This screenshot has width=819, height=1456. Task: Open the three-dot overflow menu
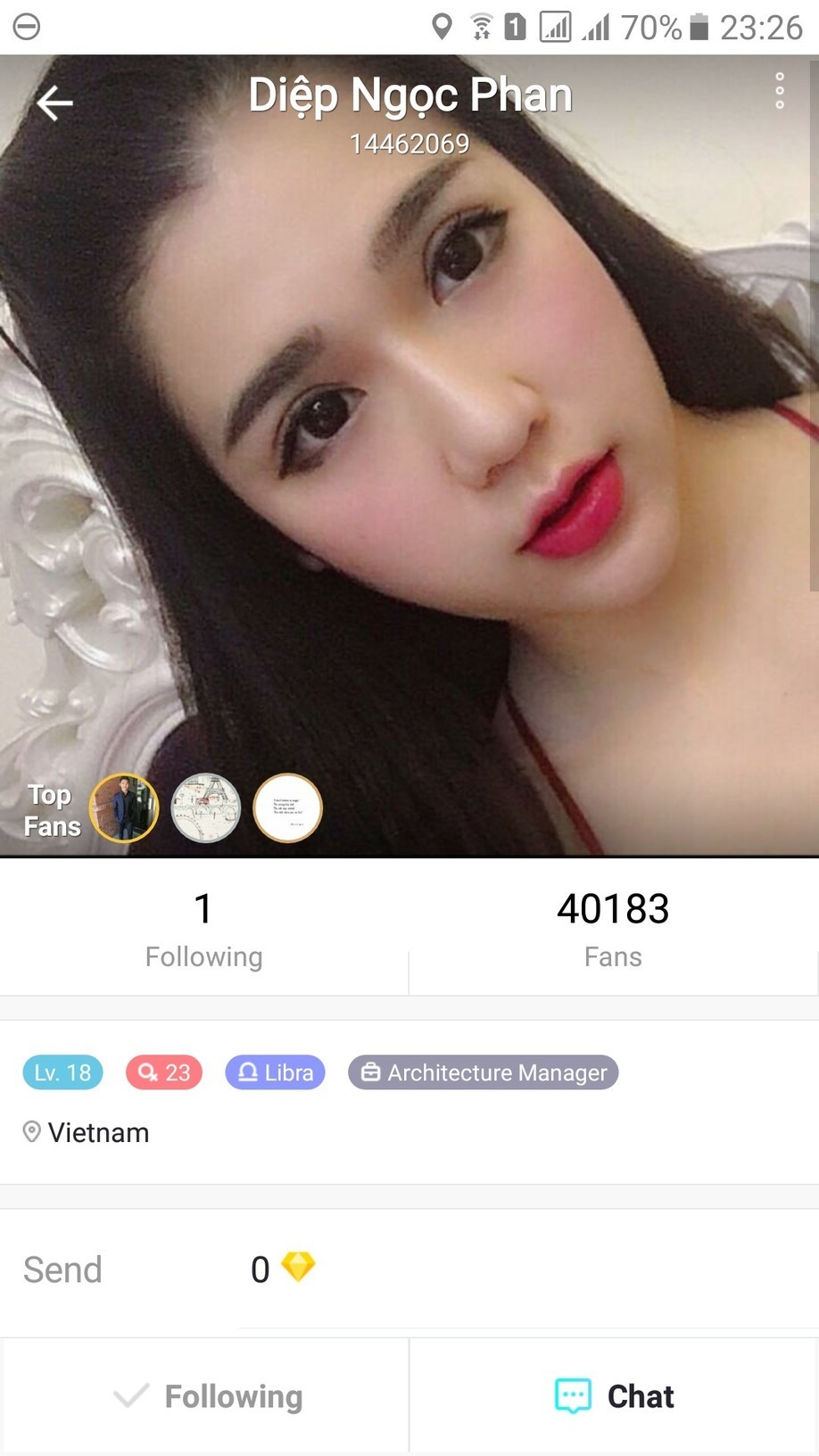click(x=779, y=91)
